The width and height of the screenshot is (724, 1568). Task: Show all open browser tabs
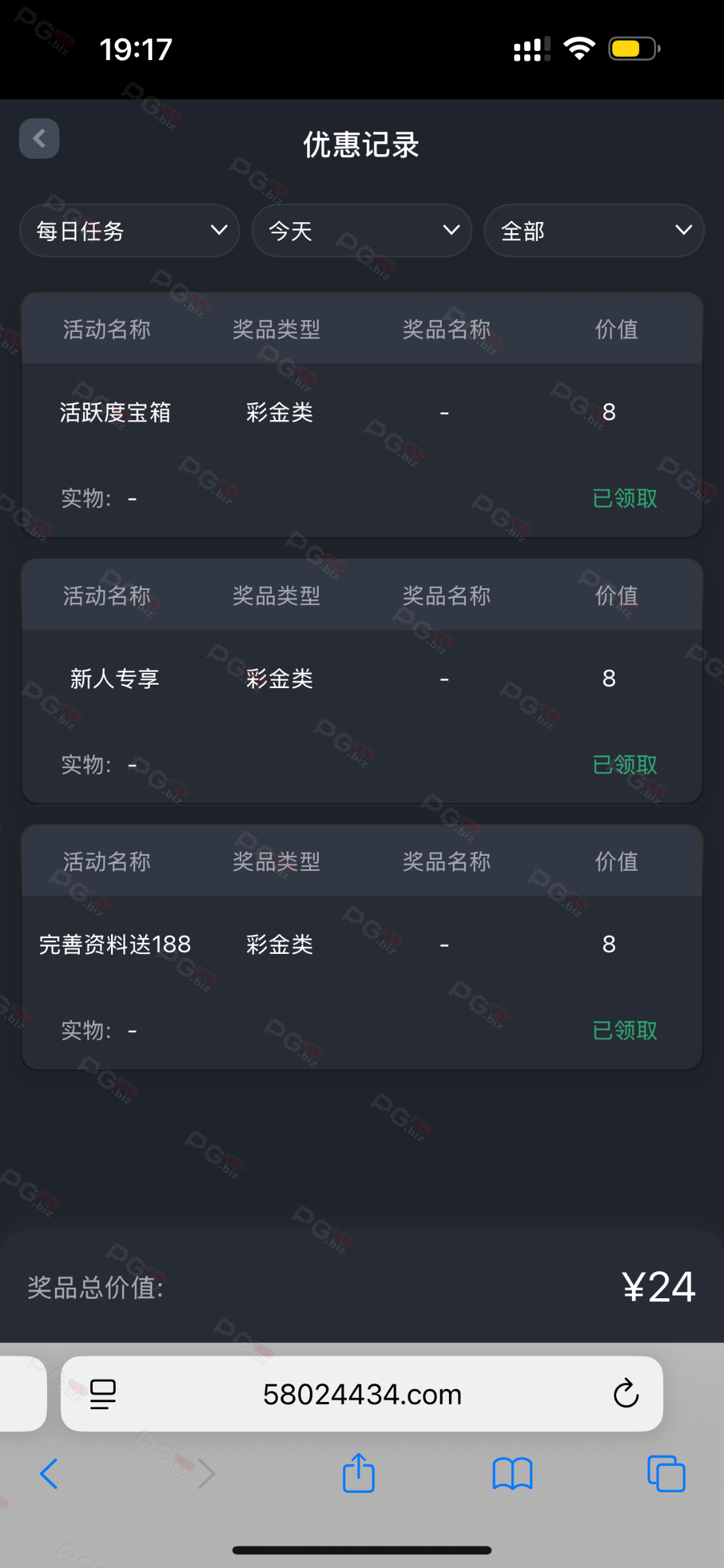(666, 1474)
